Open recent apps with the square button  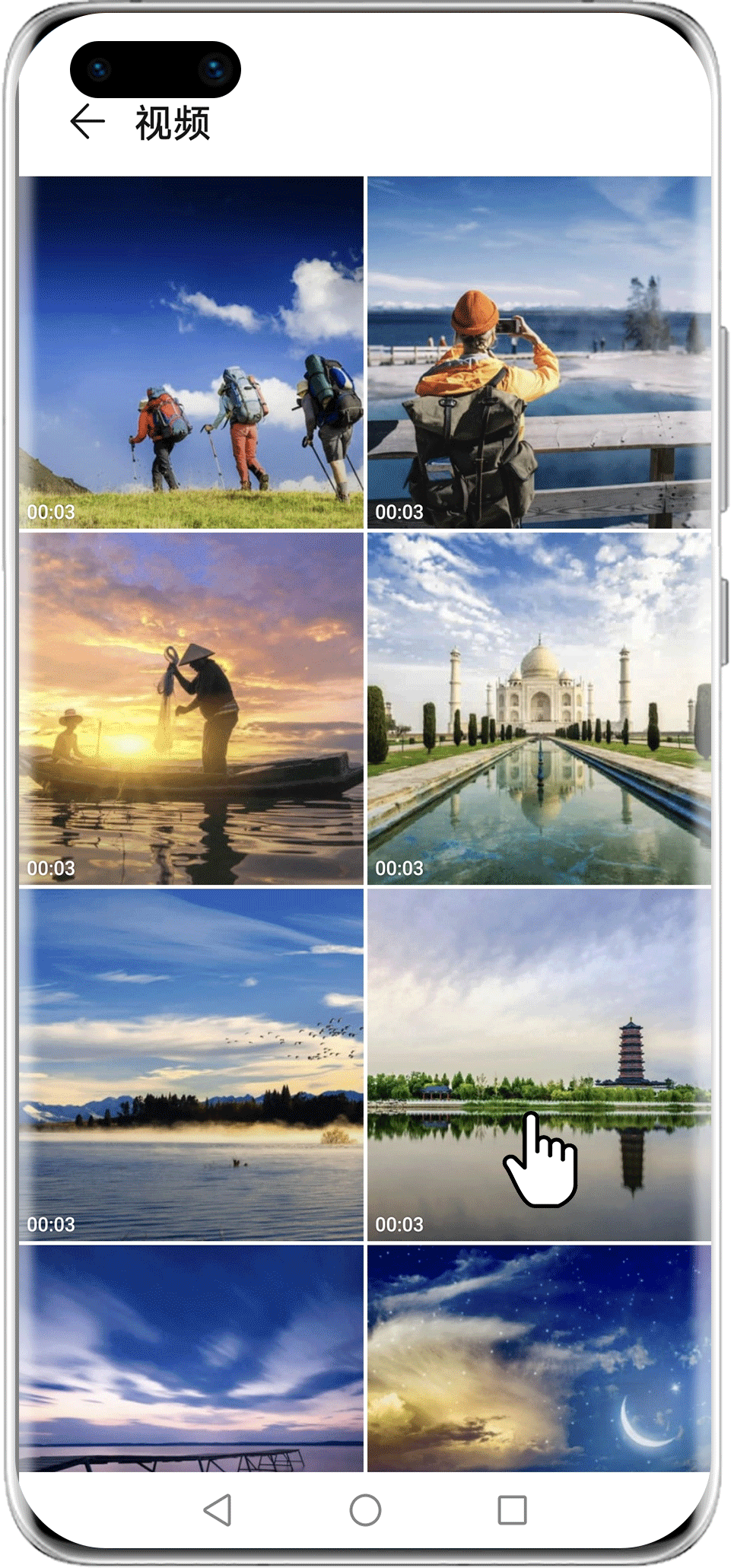(x=512, y=1509)
